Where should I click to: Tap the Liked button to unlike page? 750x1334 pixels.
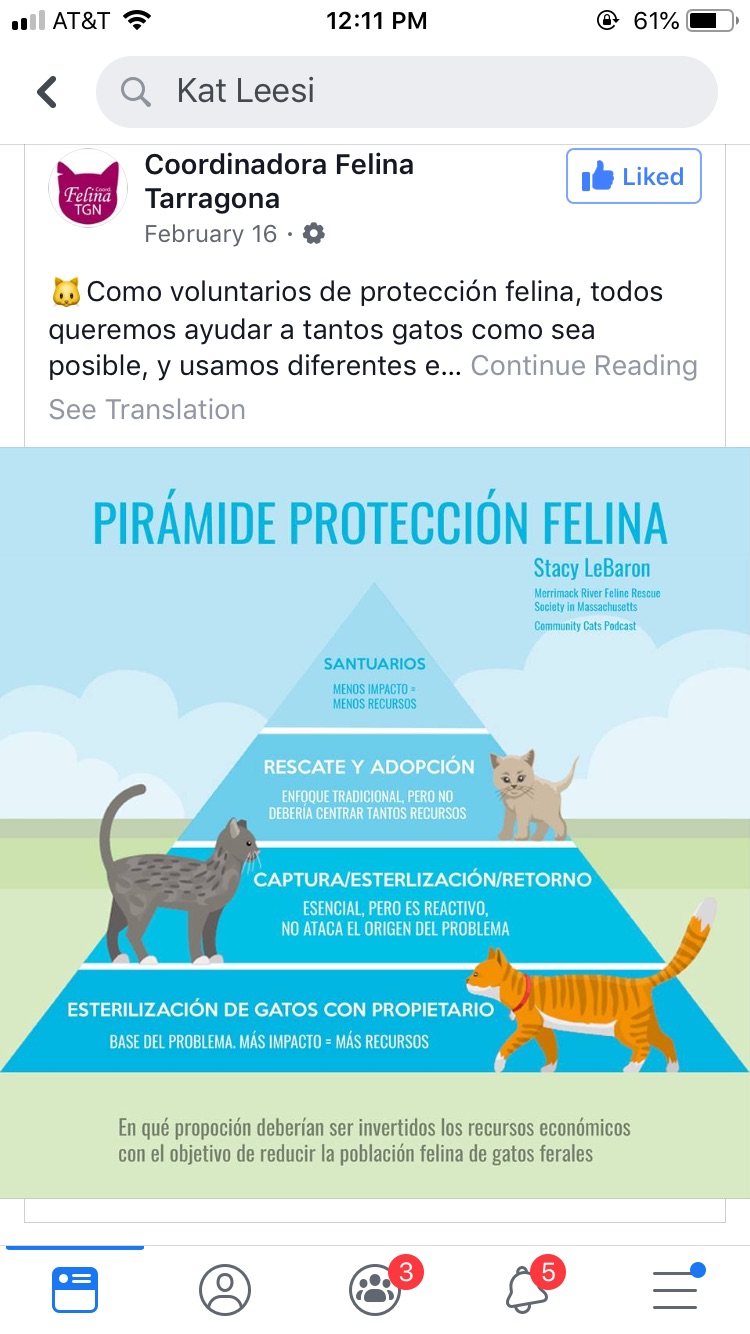pyautogui.click(x=634, y=177)
